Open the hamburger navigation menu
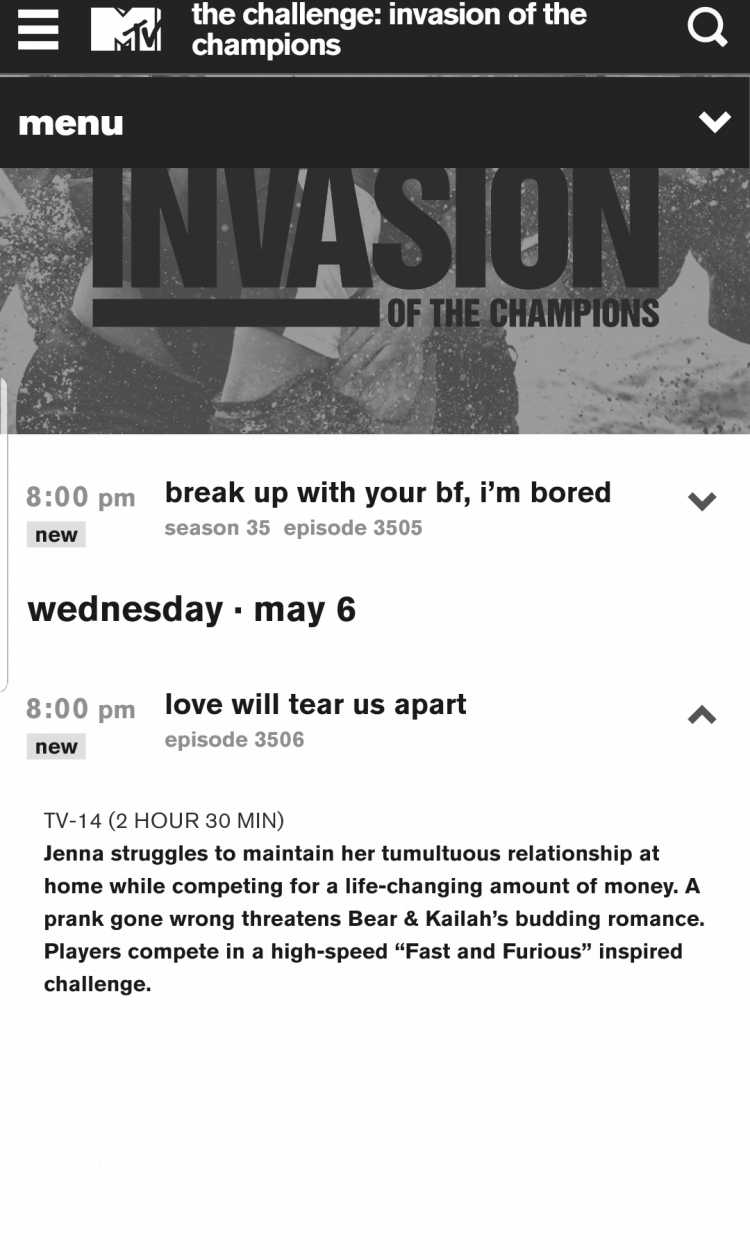 click(38, 29)
